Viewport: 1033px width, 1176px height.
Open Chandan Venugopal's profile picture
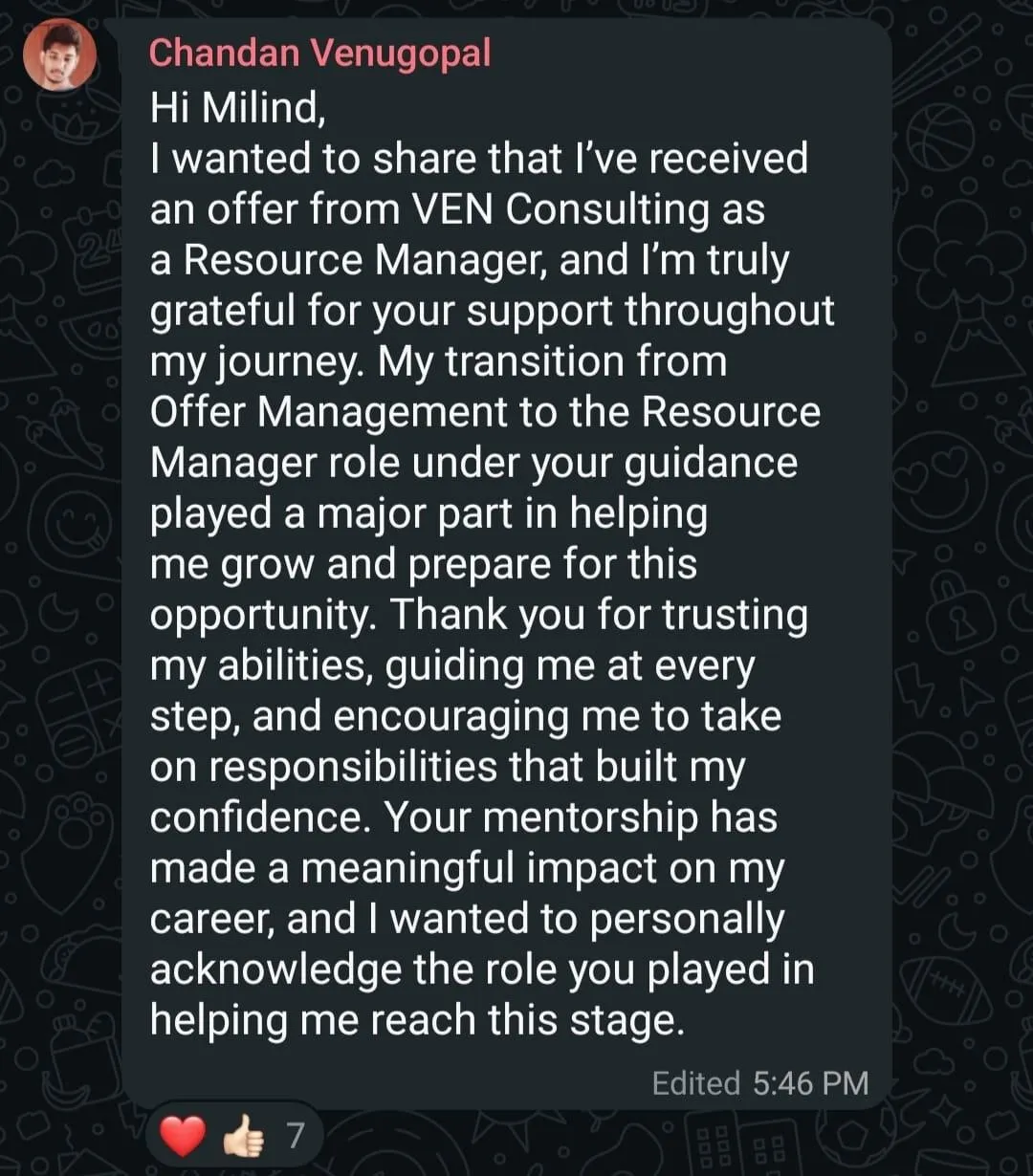click(59, 54)
